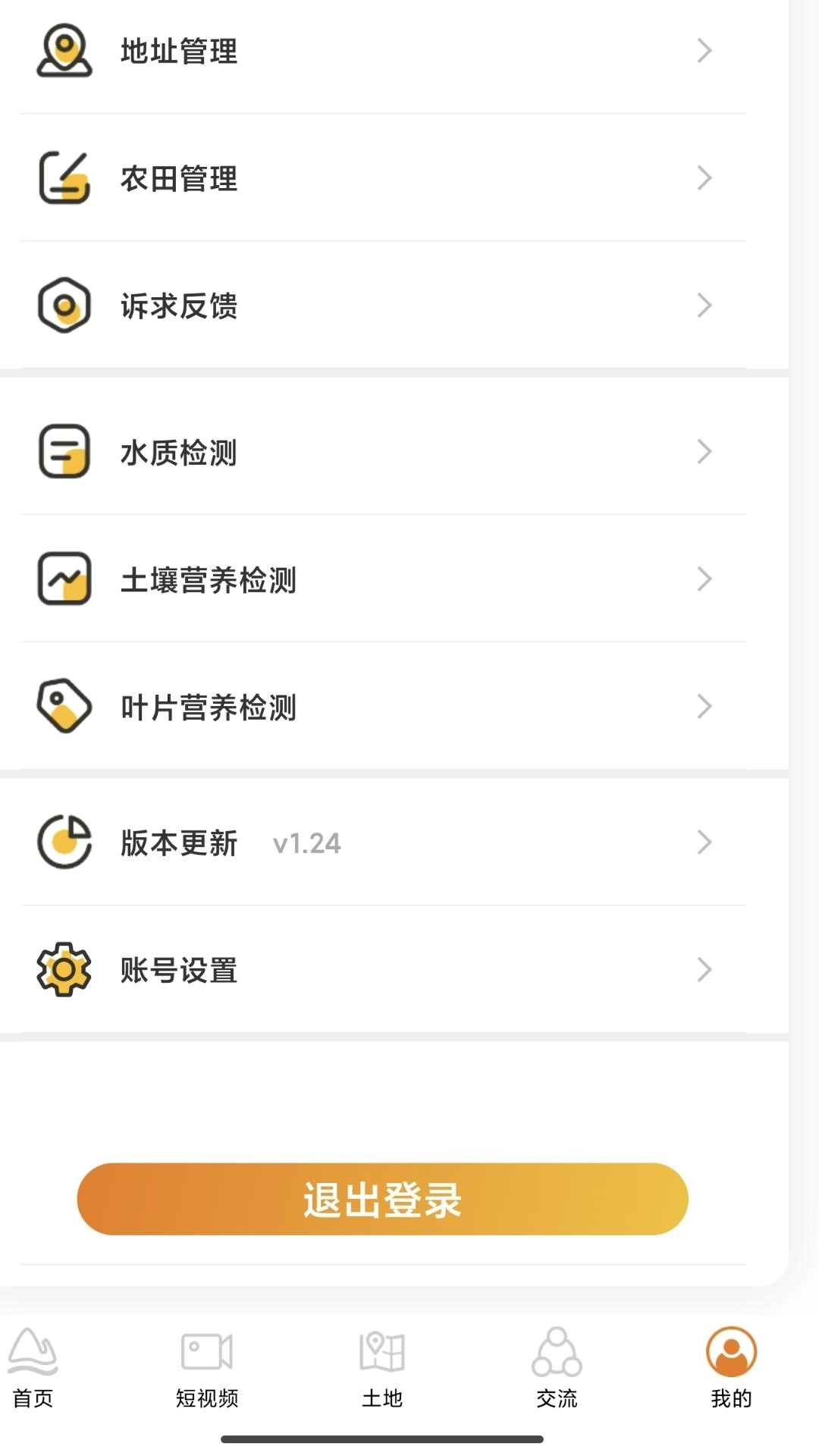Expand the 地址管理 row chevron
The width and height of the screenshot is (819, 1456).
705,52
